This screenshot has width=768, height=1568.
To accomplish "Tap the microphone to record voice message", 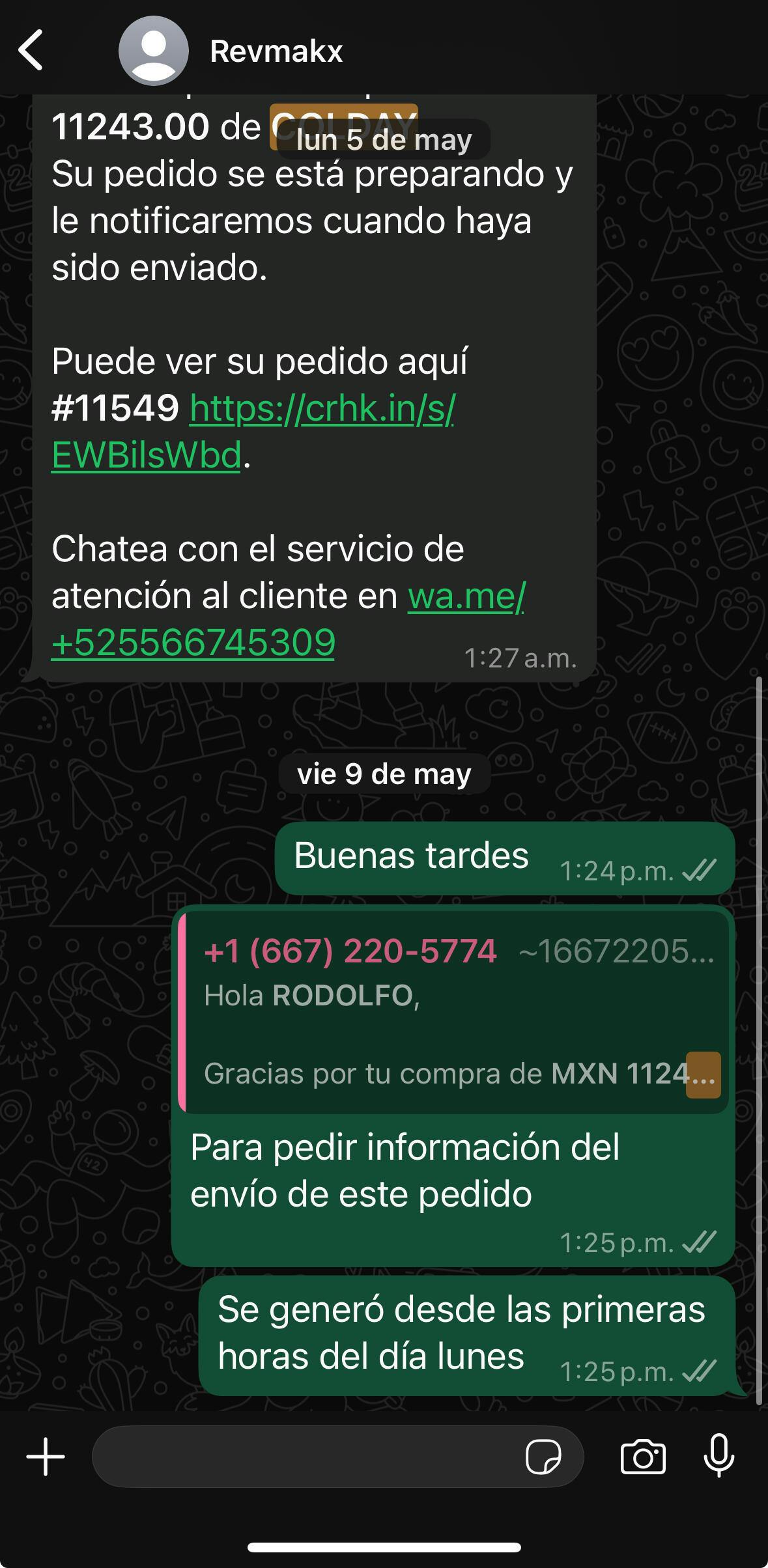I will 719,1456.
